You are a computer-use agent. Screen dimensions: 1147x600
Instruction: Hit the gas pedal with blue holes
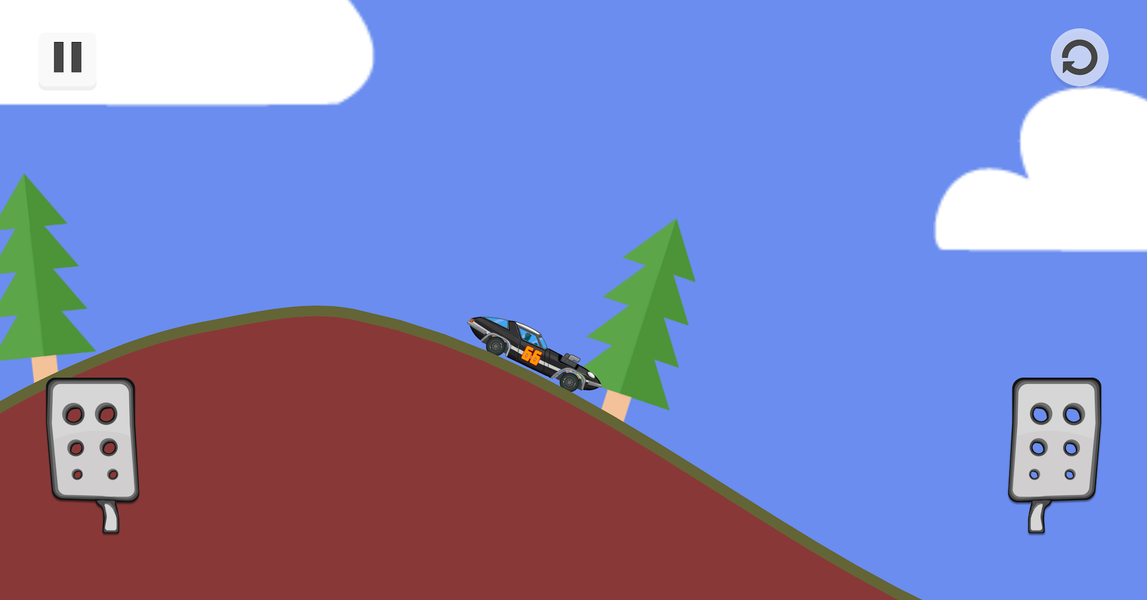[x=1055, y=441]
